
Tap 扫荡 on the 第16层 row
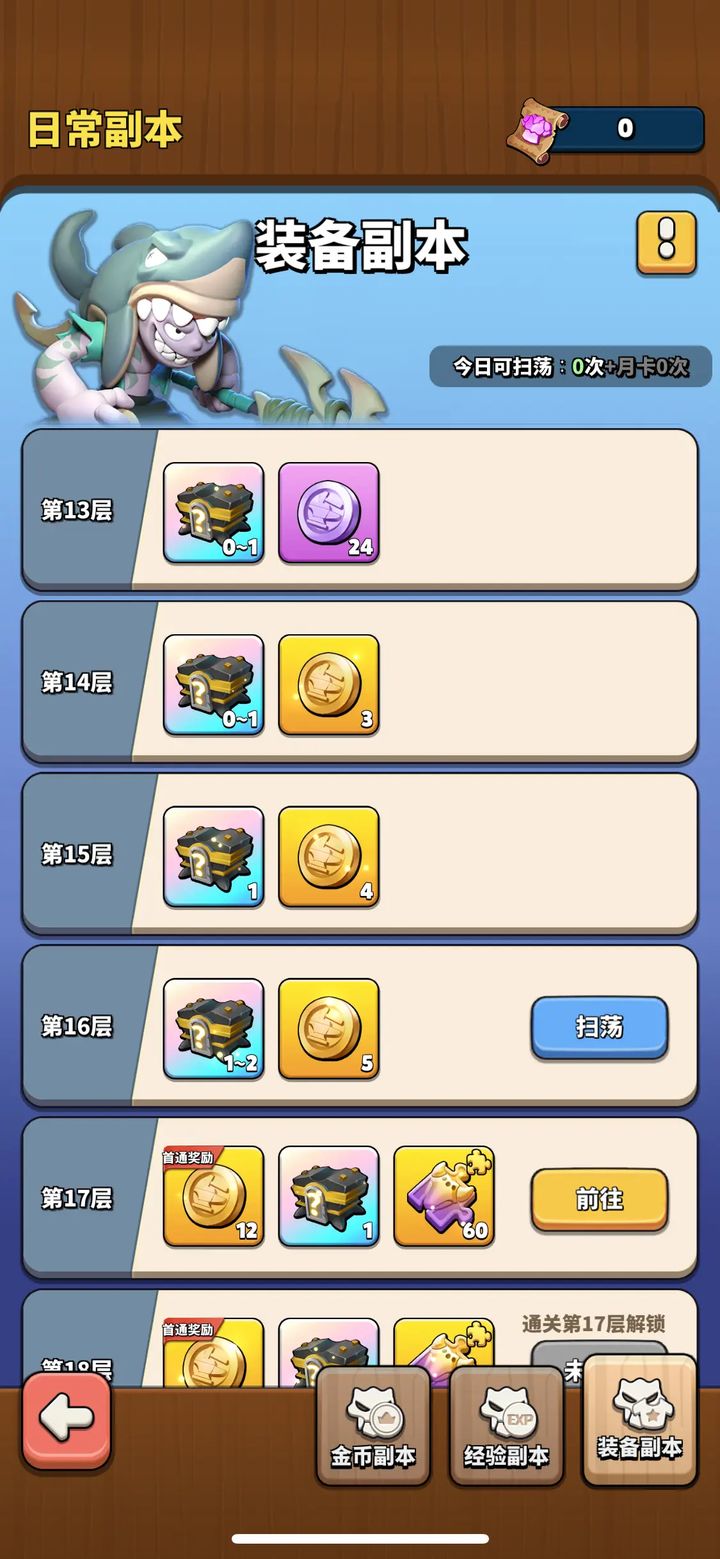tap(599, 1027)
